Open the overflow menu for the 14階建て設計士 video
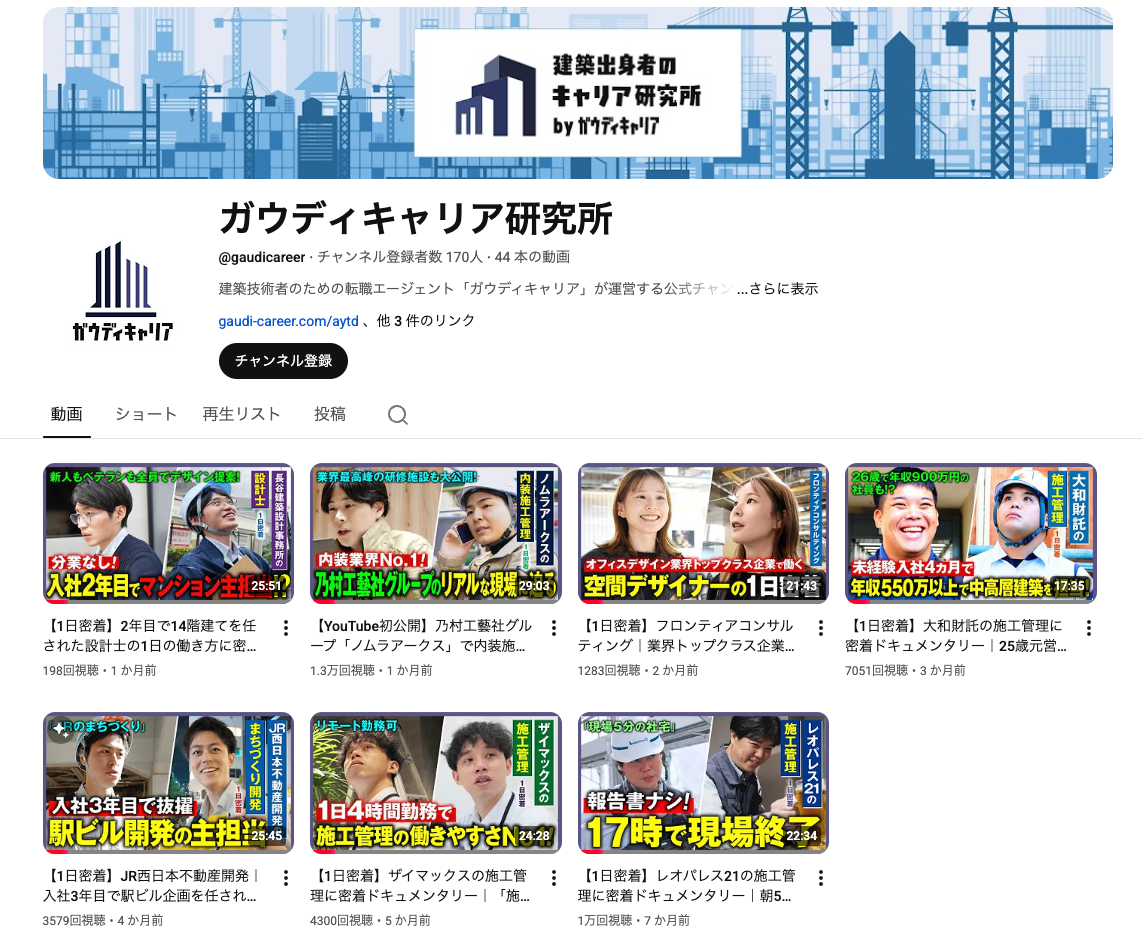1142x947 pixels. pos(286,628)
